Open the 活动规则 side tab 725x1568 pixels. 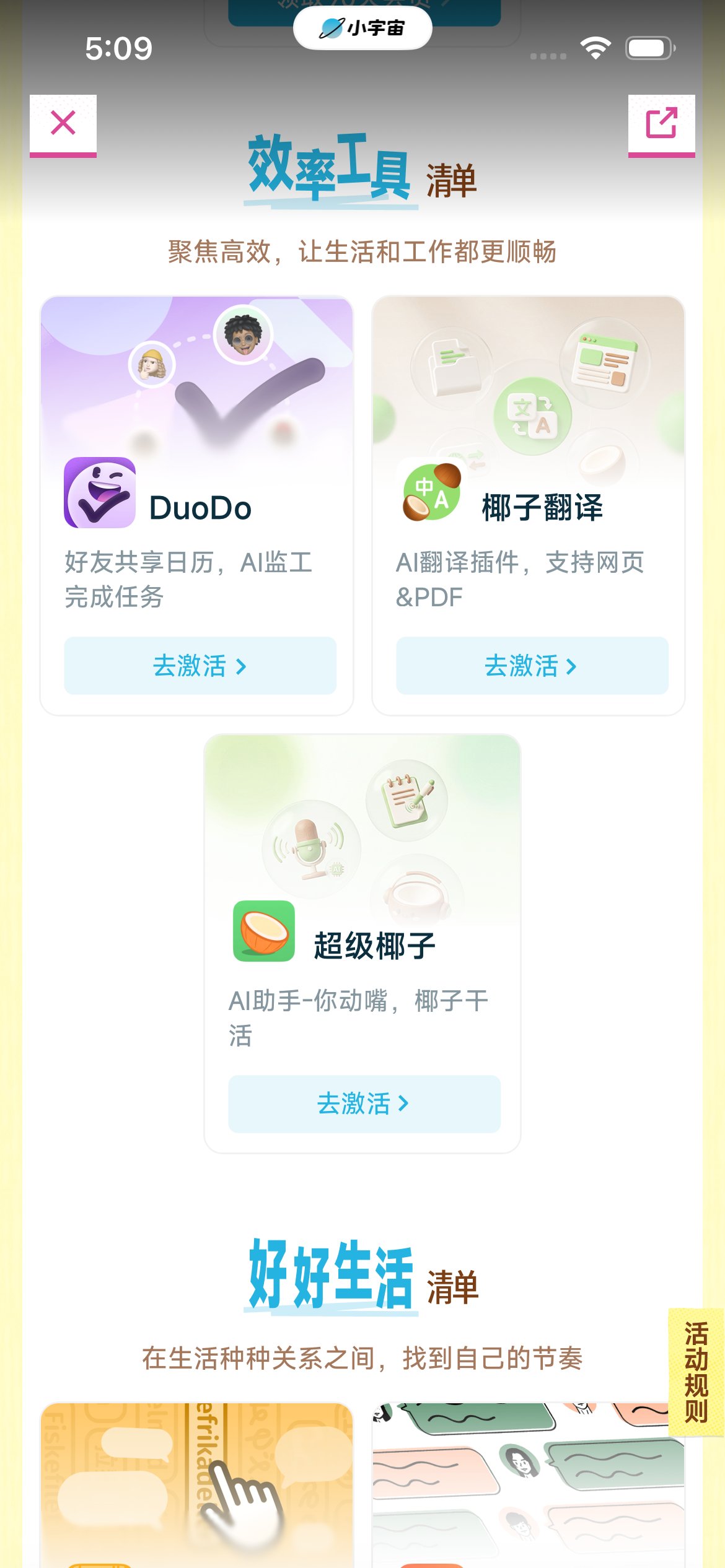coord(696,1372)
